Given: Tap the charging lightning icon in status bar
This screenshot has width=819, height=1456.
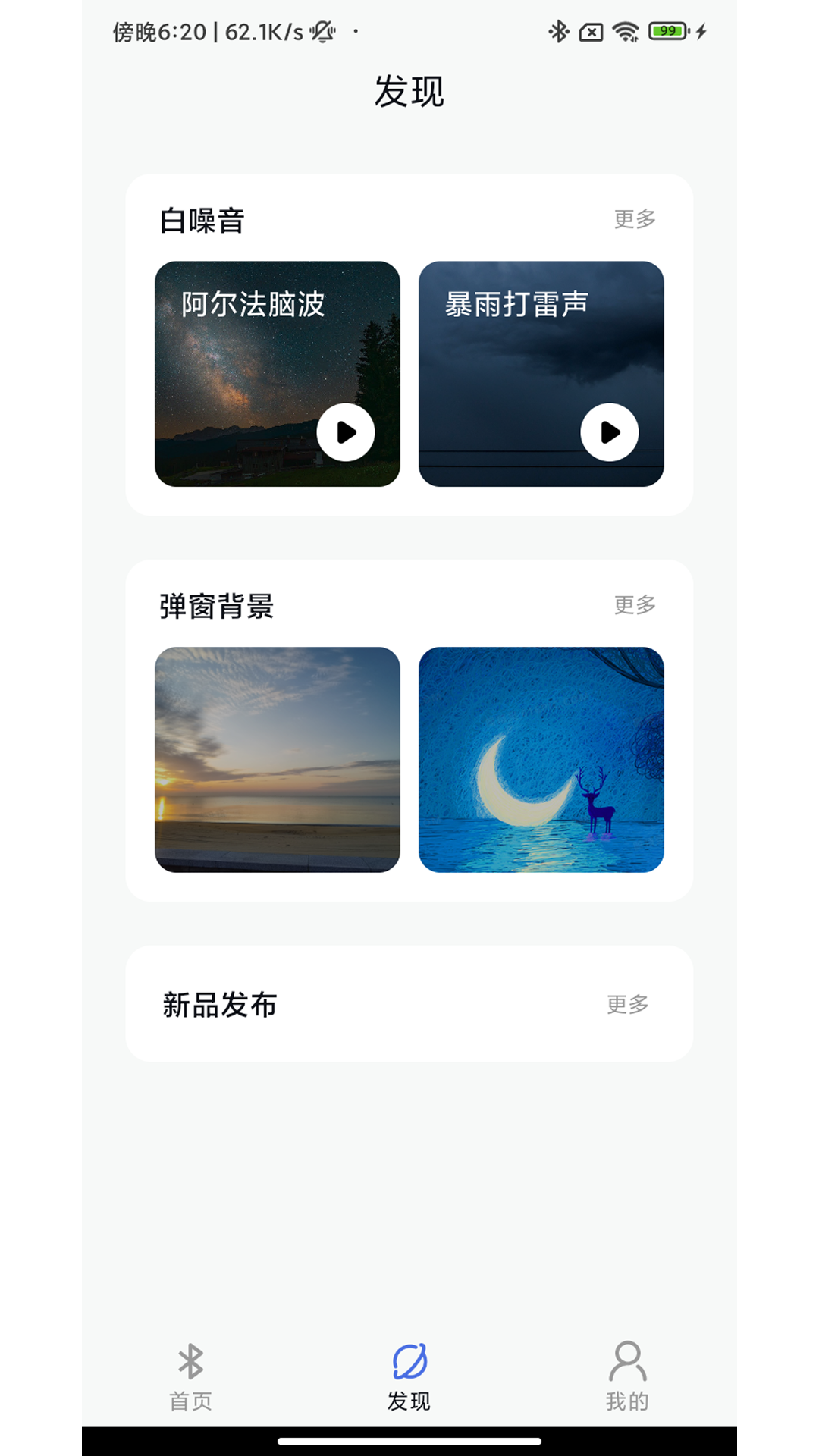Looking at the screenshot, I should [x=700, y=30].
